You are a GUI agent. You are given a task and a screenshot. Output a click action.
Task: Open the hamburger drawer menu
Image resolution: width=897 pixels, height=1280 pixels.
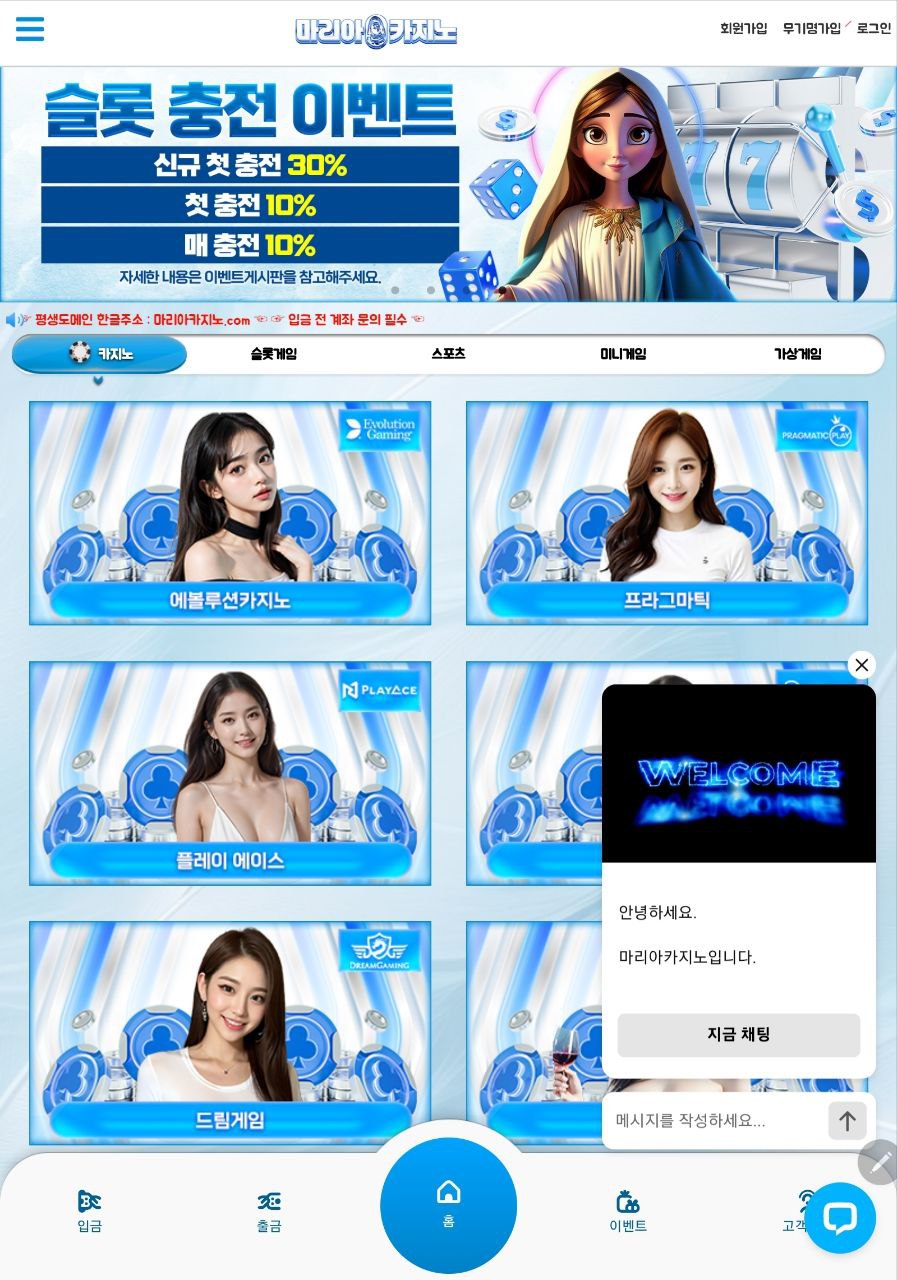(30, 29)
